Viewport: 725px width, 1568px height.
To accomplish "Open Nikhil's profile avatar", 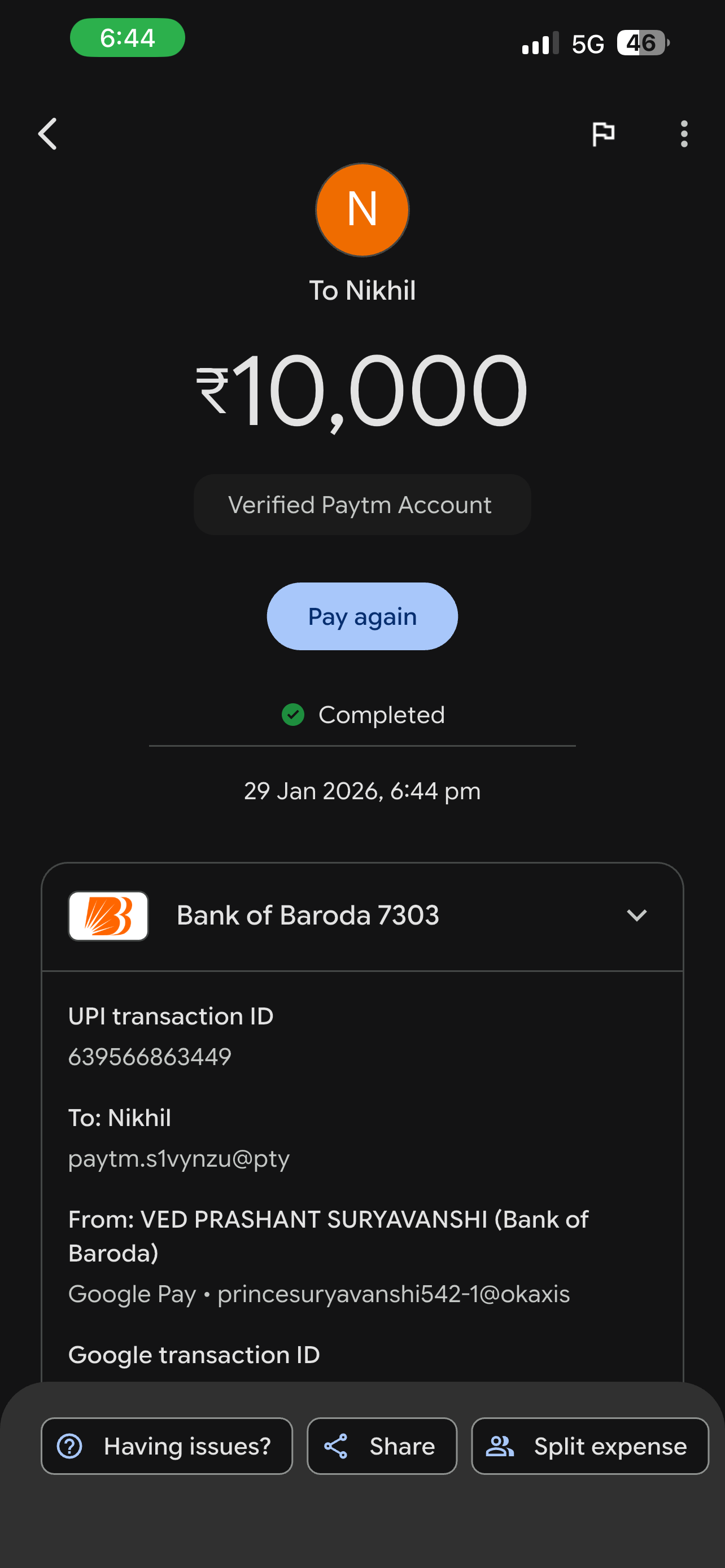I will (362, 210).
